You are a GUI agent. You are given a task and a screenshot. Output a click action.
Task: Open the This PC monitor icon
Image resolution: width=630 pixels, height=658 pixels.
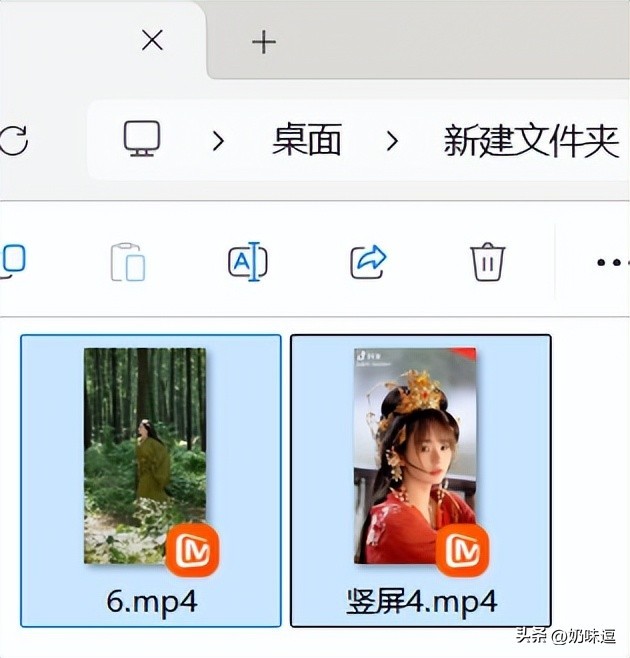tap(142, 140)
